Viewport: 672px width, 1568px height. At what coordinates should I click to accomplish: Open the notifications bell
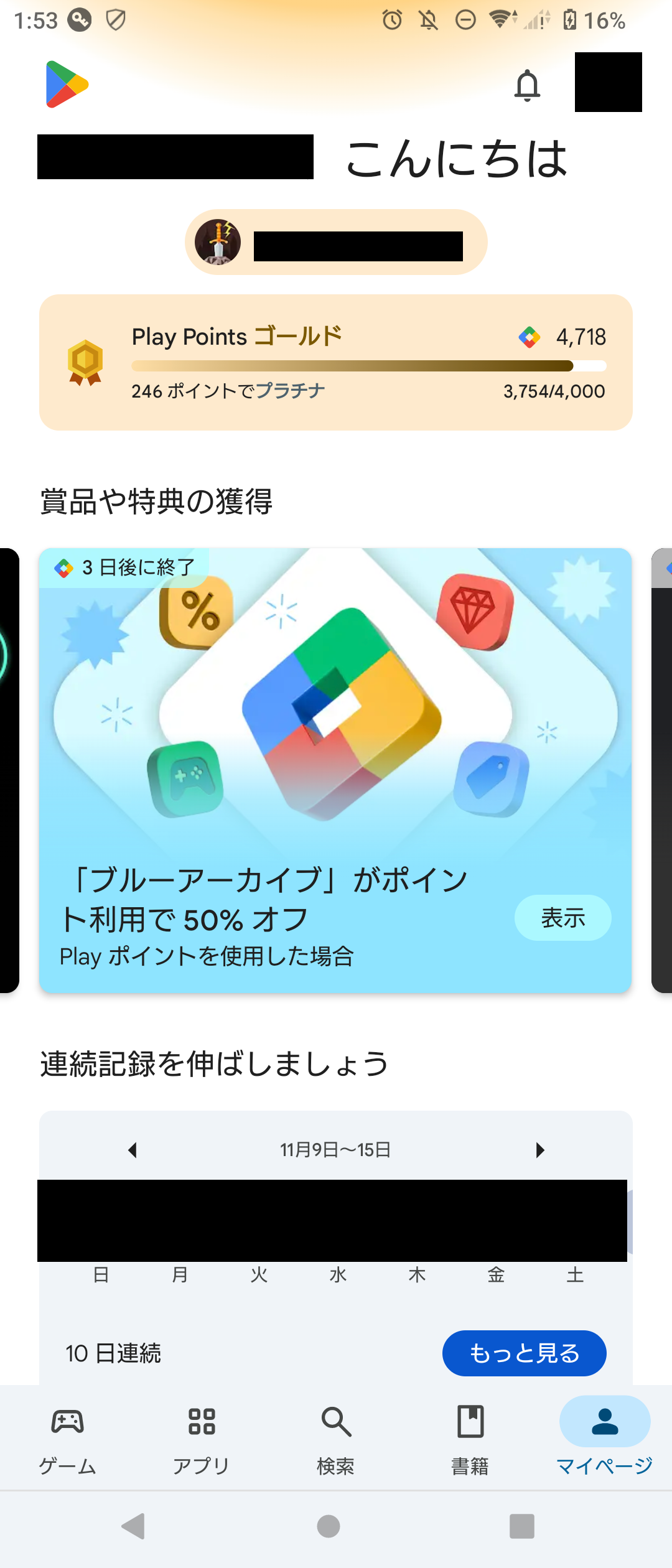(527, 85)
